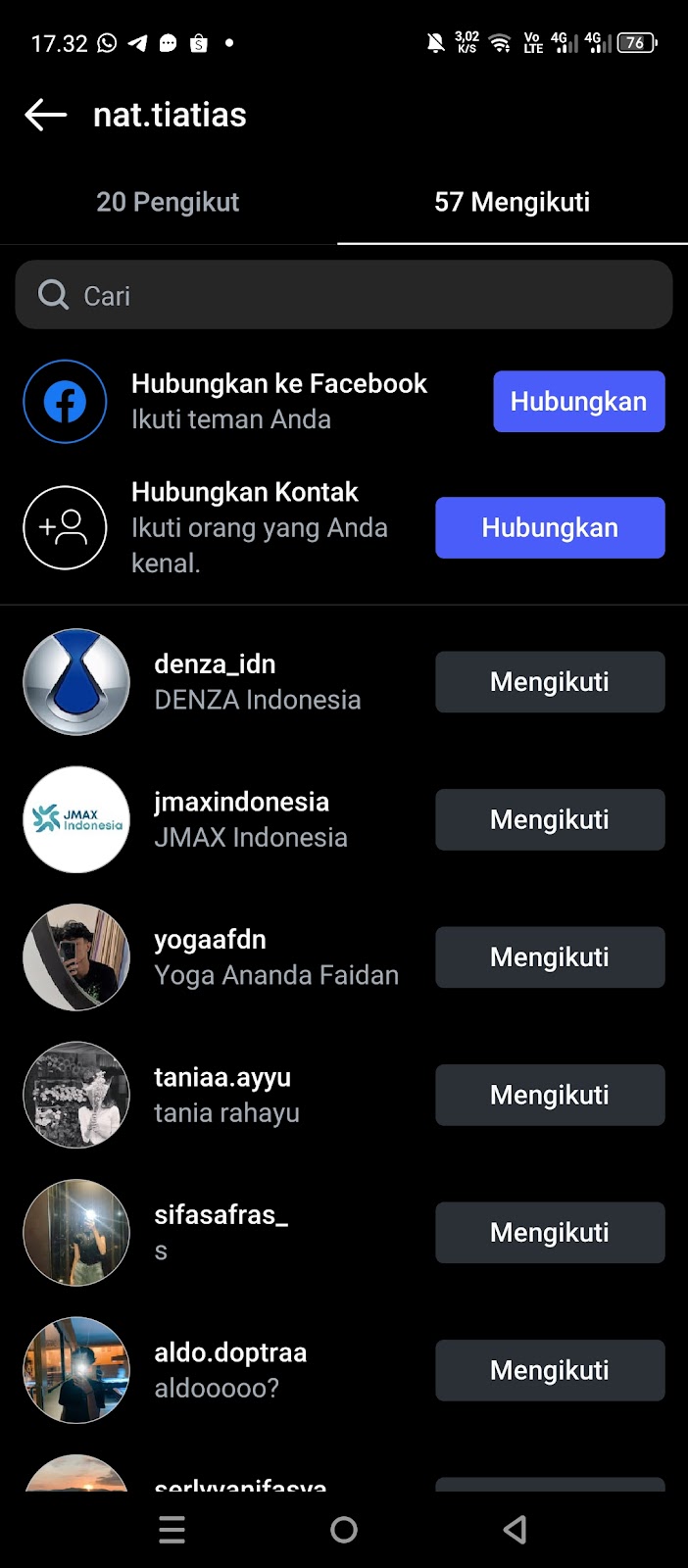This screenshot has height=1568, width=688.
Task: Unfollow denza_idn via Mengikuti button
Action: coord(549,682)
